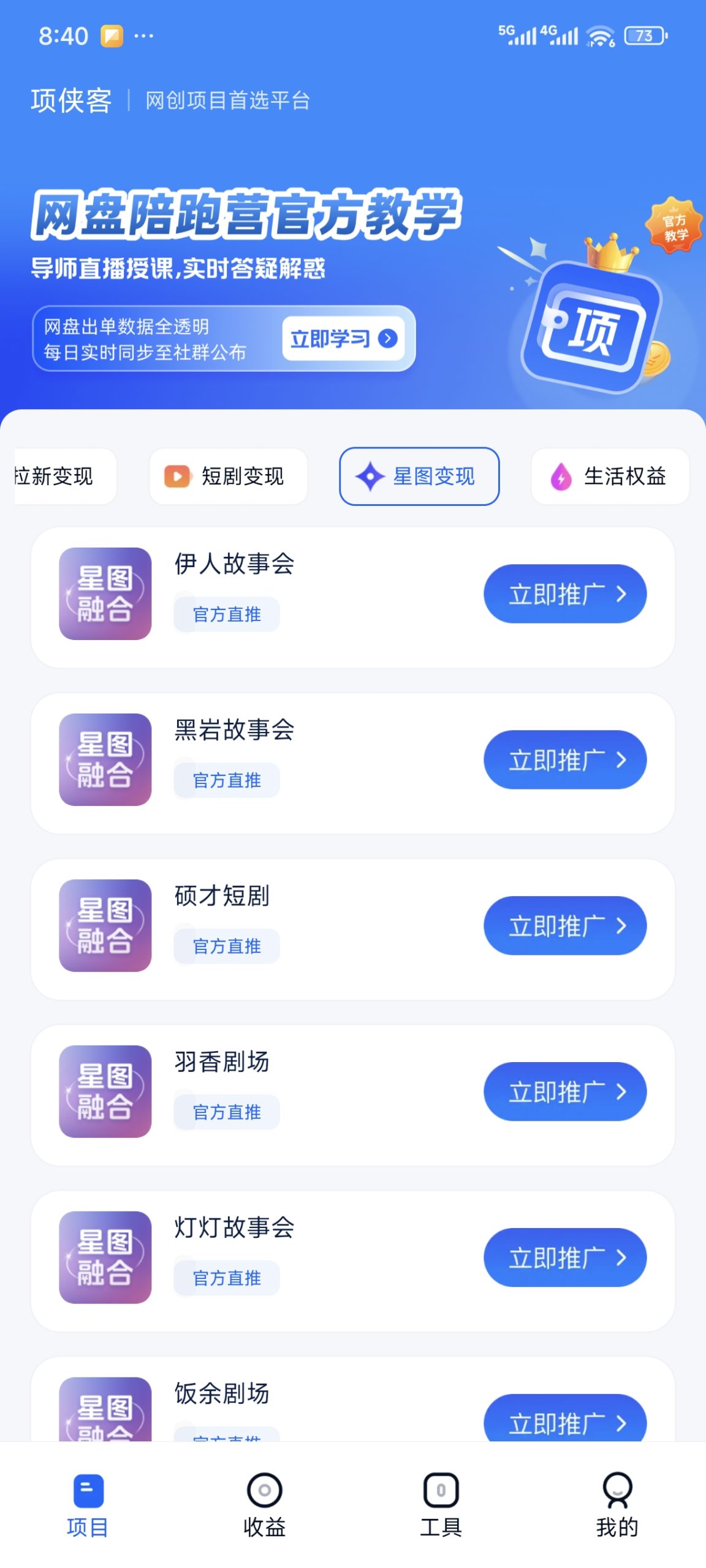706x1568 pixels.
Task: Select the 星图变现 filter toggle
Action: 419,477
